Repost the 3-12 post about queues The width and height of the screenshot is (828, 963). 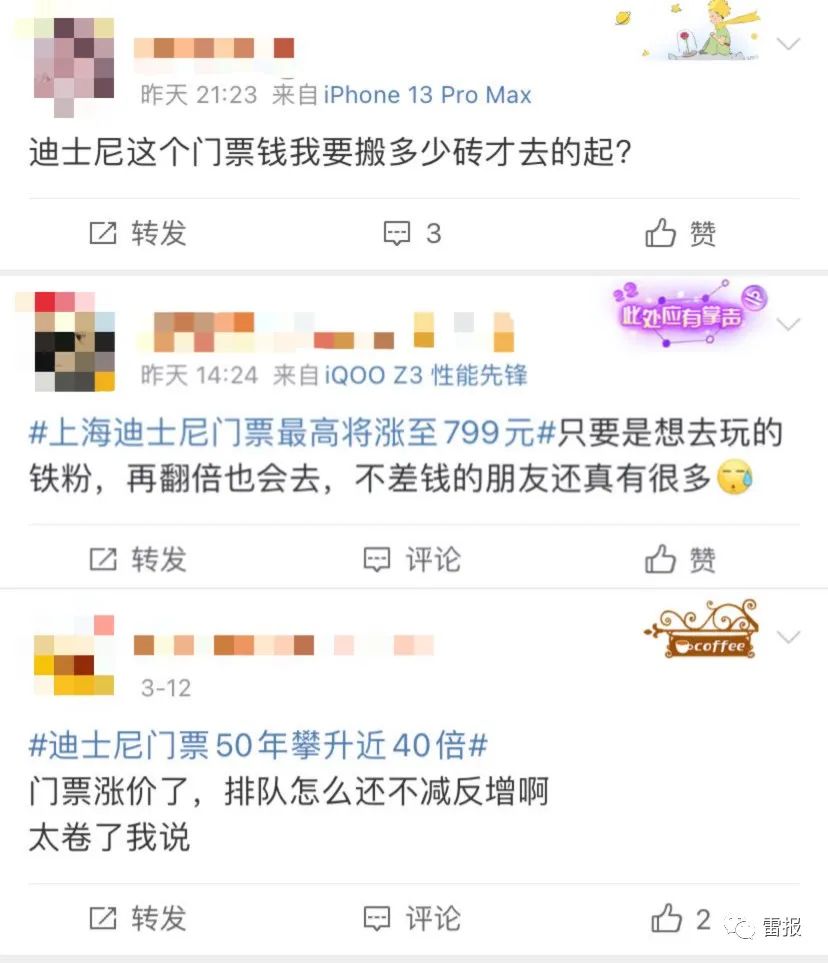coord(138,917)
